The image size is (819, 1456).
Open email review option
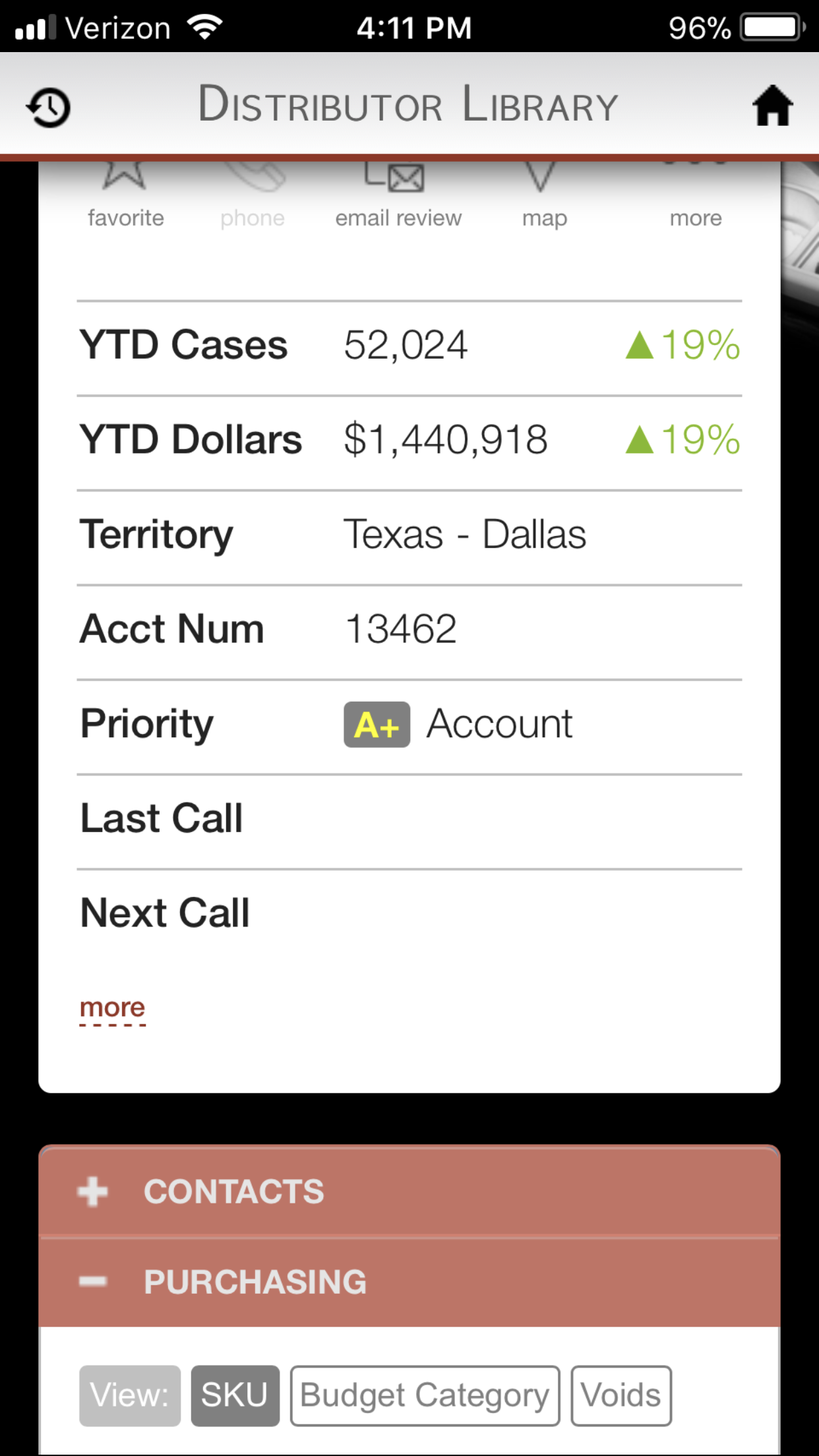pos(398,198)
